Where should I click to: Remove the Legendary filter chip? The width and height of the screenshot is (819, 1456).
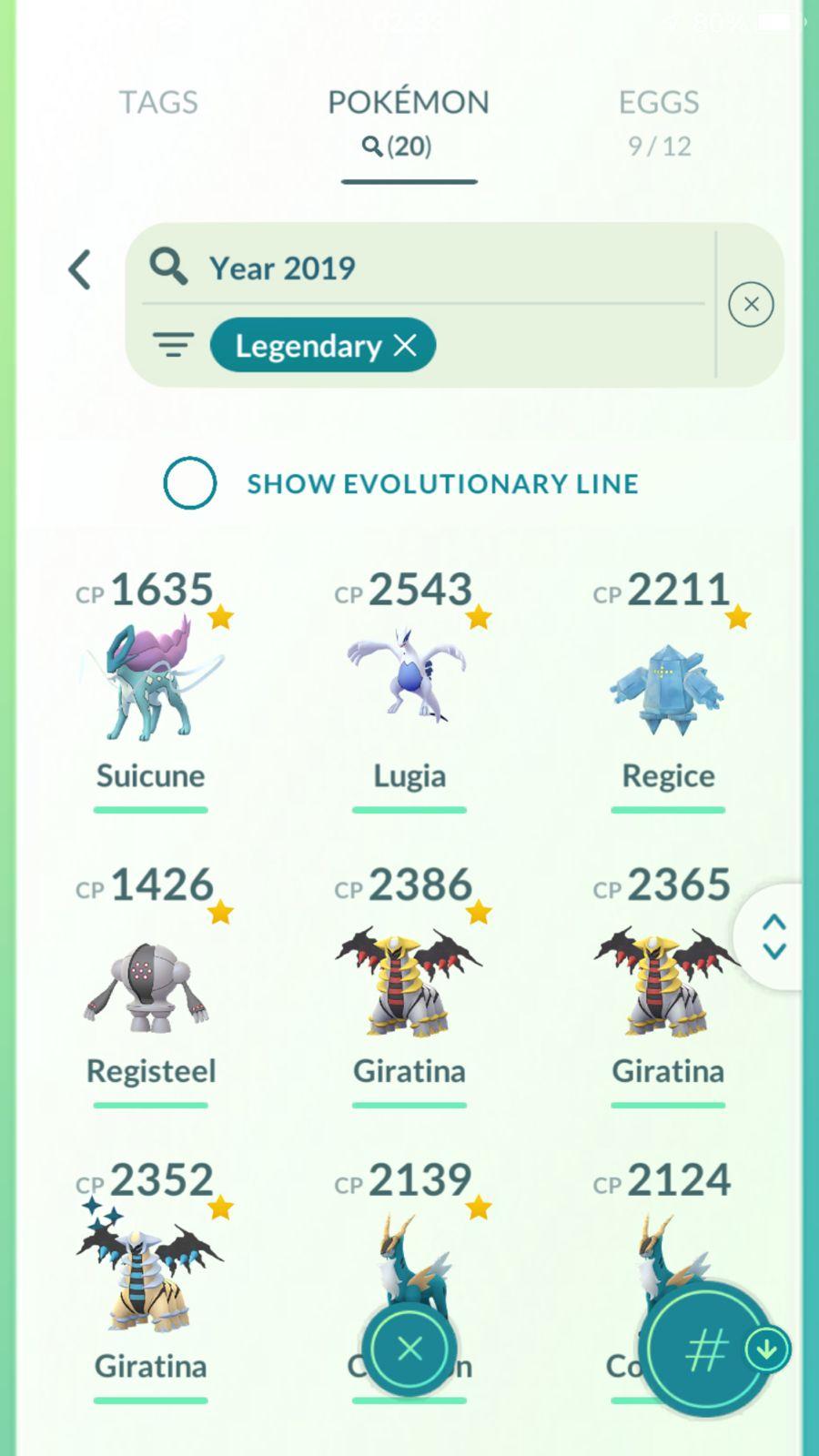coord(406,346)
